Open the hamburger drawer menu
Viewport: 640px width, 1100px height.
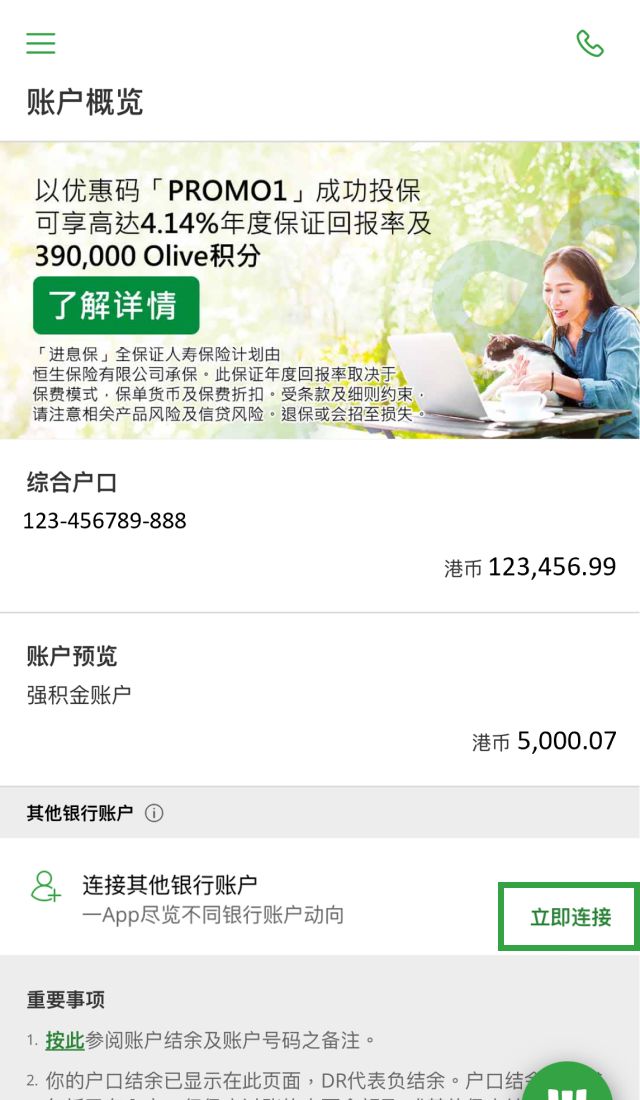click(41, 43)
